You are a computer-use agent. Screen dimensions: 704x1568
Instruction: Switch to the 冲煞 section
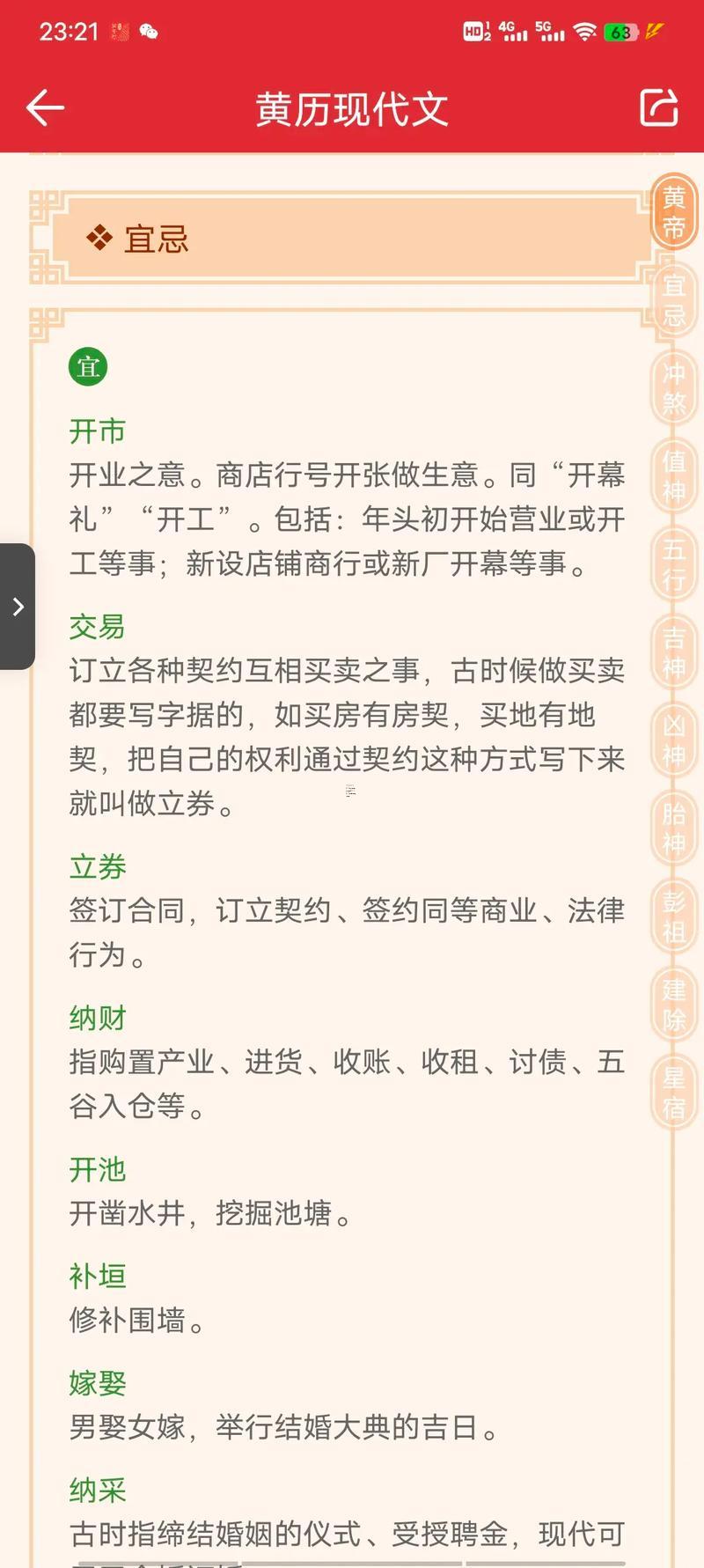coord(674,388)
